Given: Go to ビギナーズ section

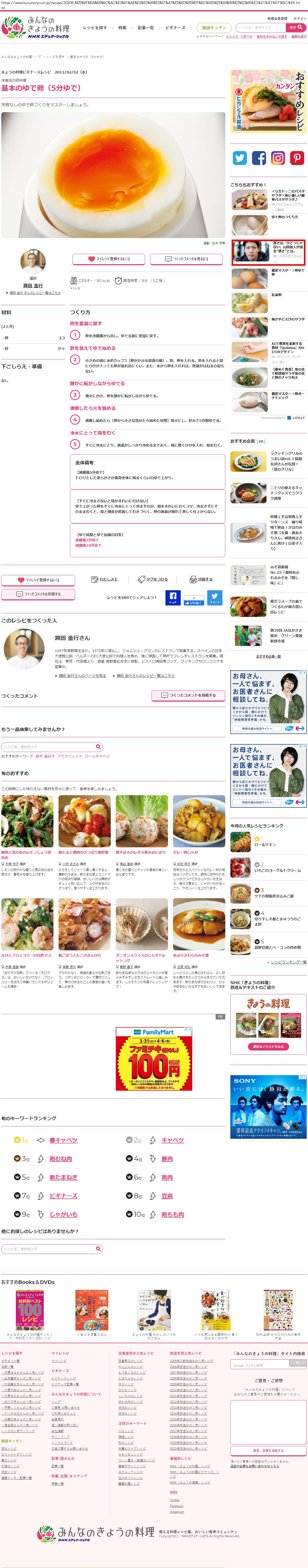Looking at the screenshot, I should [175, 28].
